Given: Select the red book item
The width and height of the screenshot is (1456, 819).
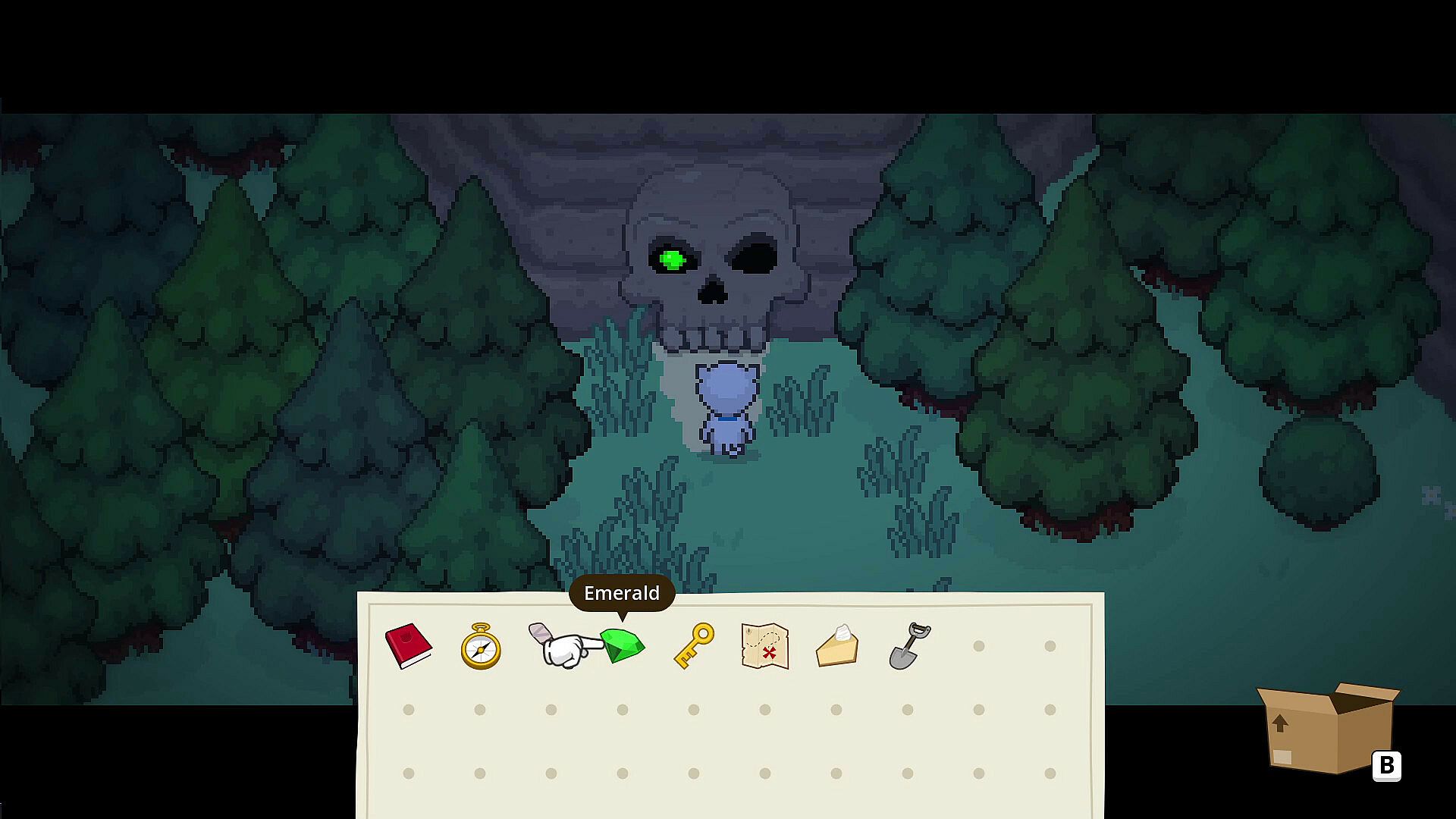Looking at the screenshot, I should pos(409,646).
